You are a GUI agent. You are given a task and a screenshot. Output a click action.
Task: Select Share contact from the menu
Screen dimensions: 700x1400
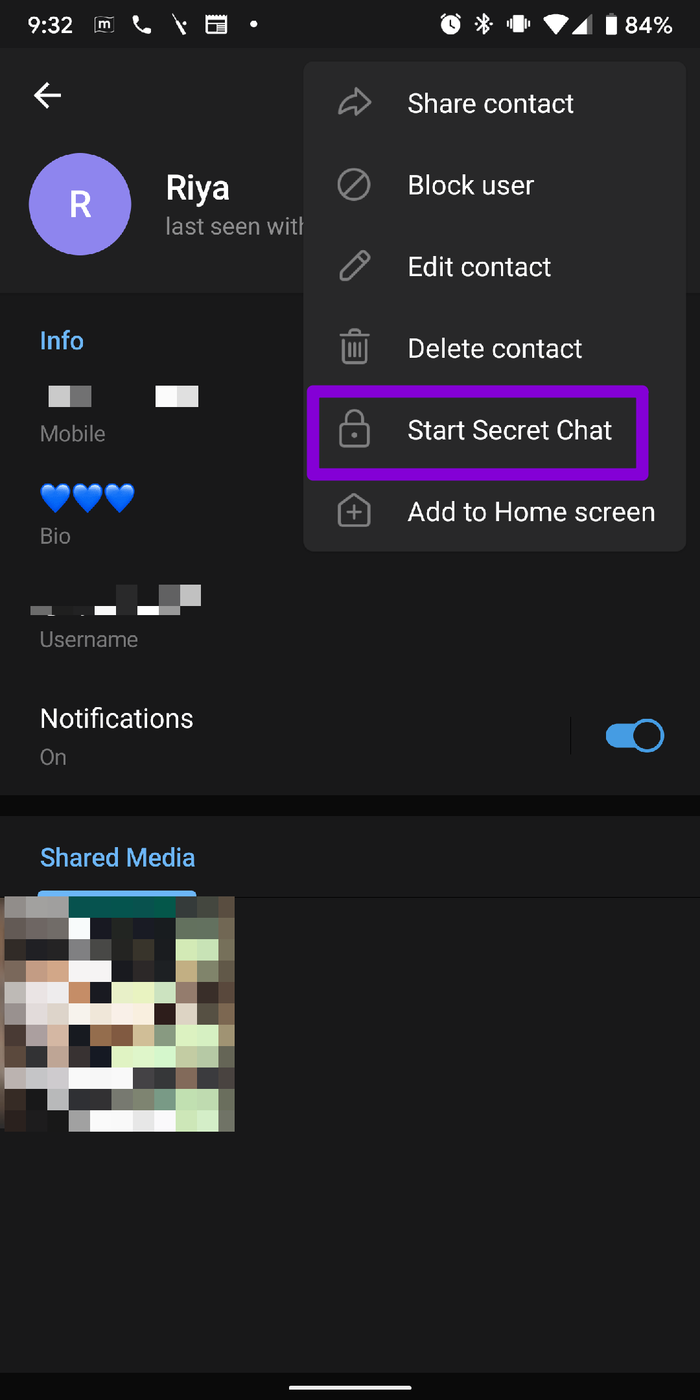495,103
